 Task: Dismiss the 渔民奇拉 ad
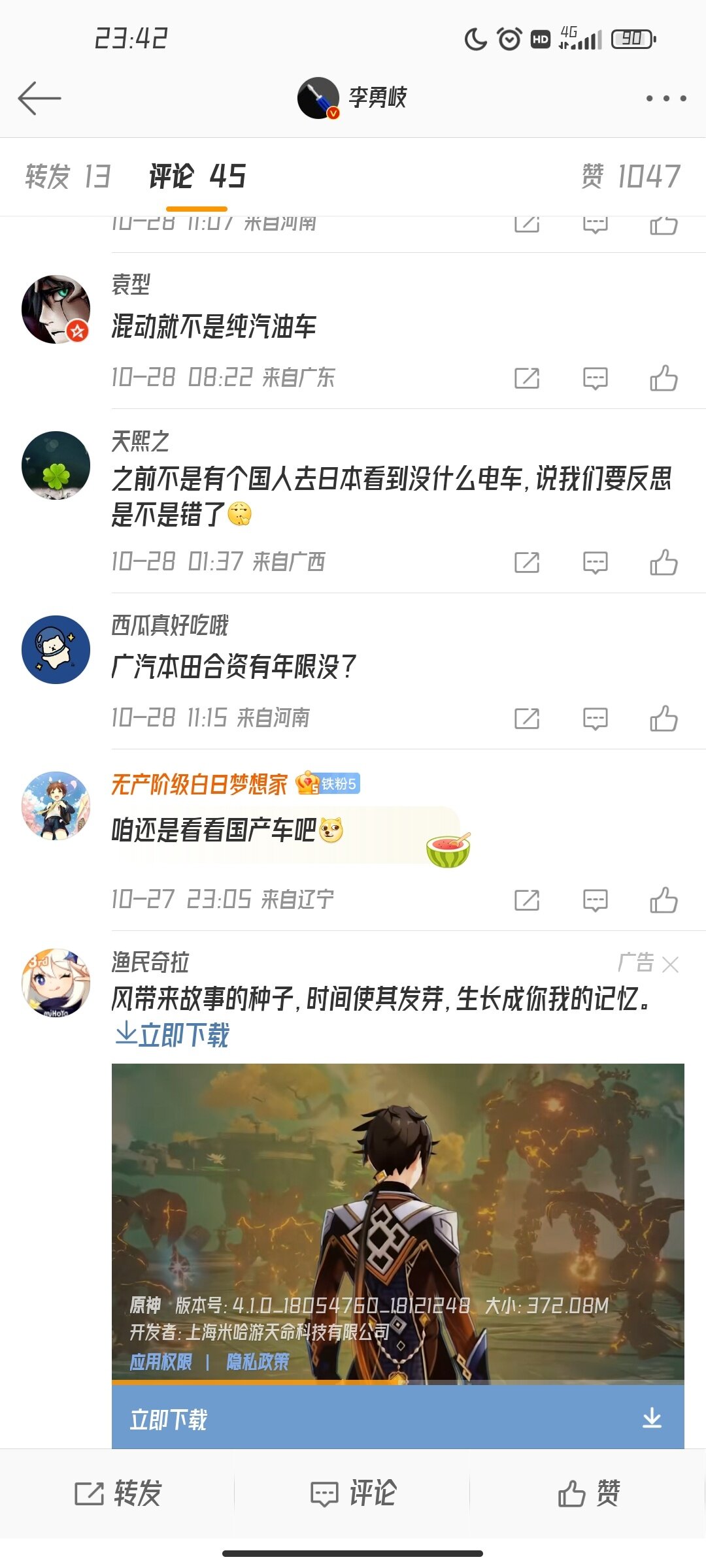(670, 964)
